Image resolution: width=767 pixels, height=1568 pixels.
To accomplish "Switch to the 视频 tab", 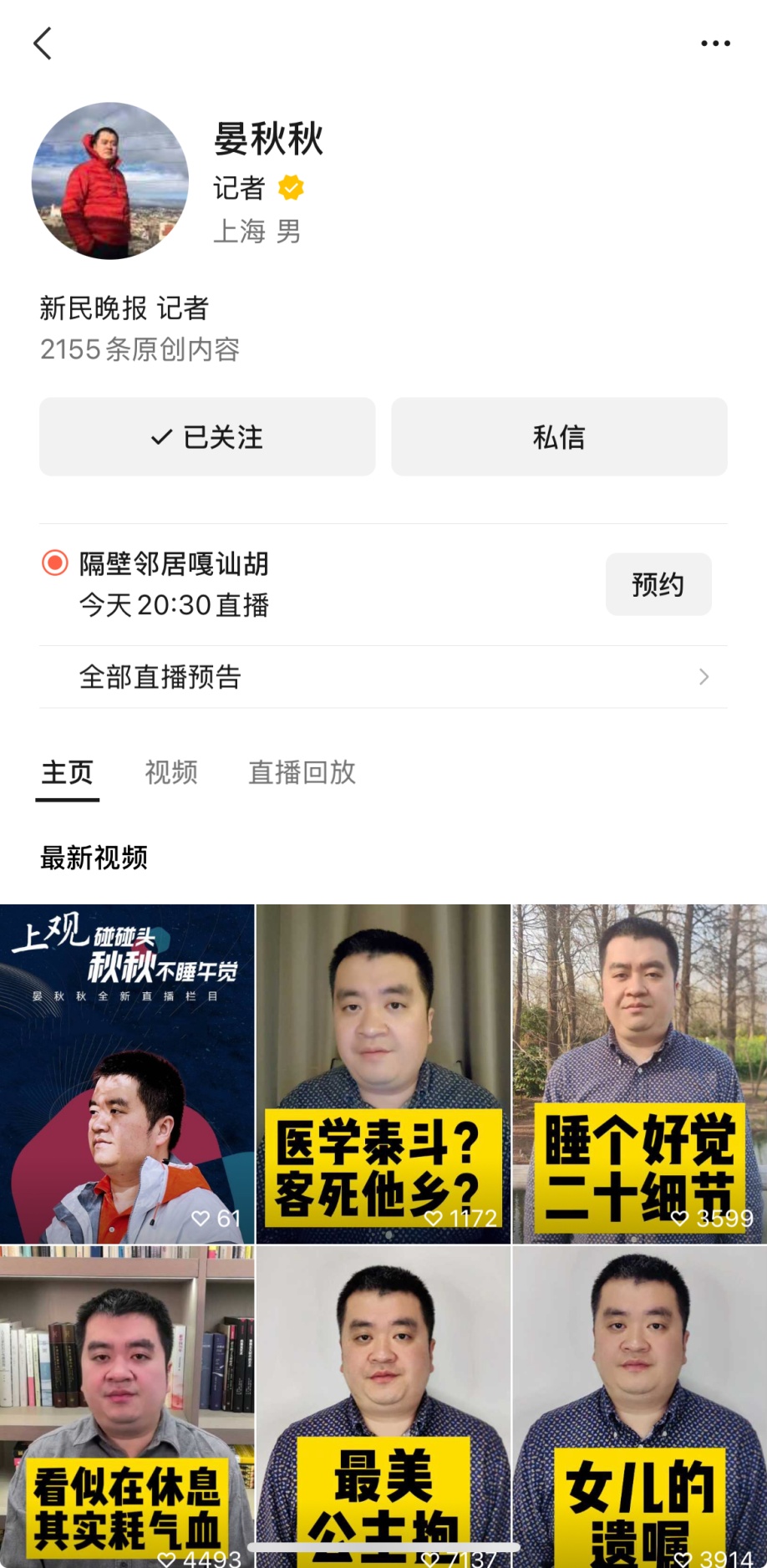I will tap(171, 772).
